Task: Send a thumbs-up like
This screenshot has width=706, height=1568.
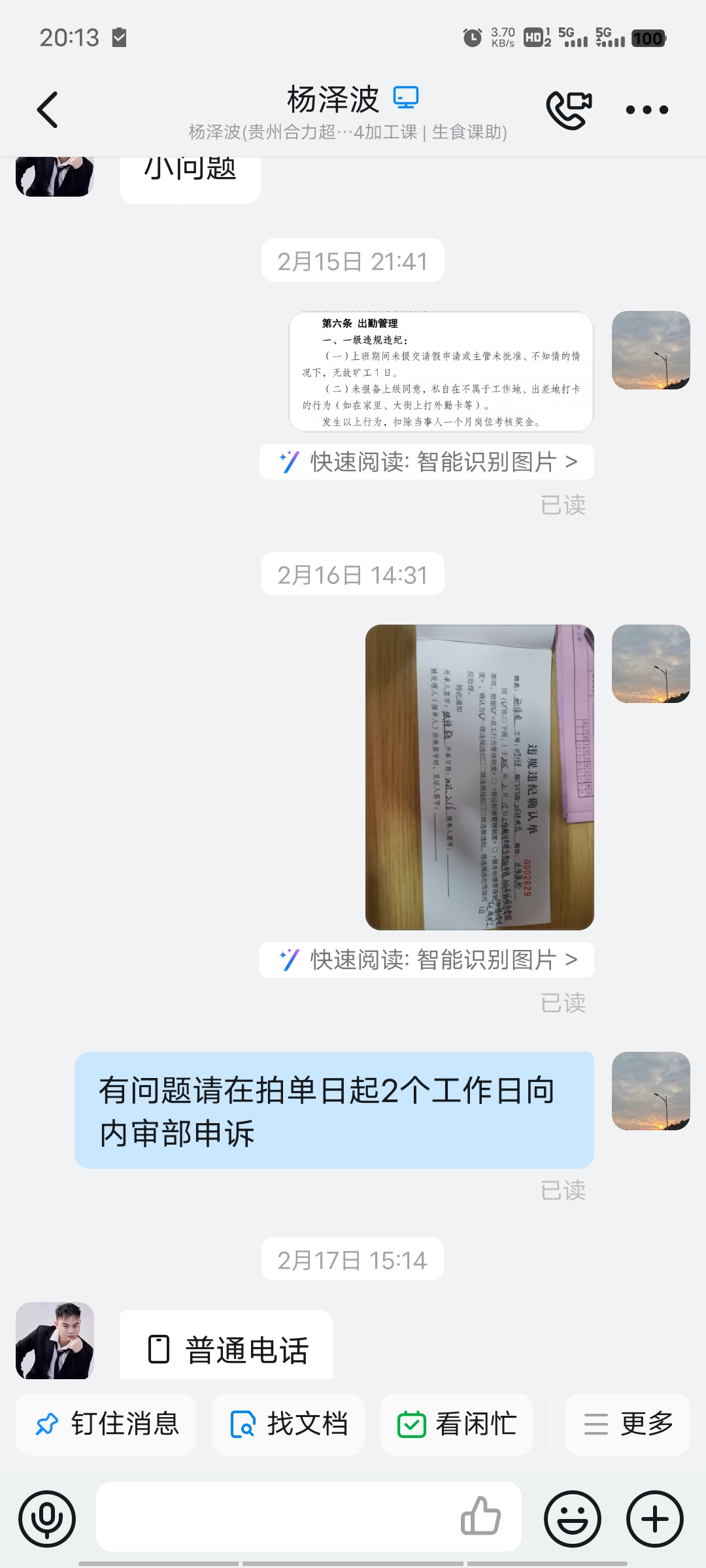Action: 481,1516
